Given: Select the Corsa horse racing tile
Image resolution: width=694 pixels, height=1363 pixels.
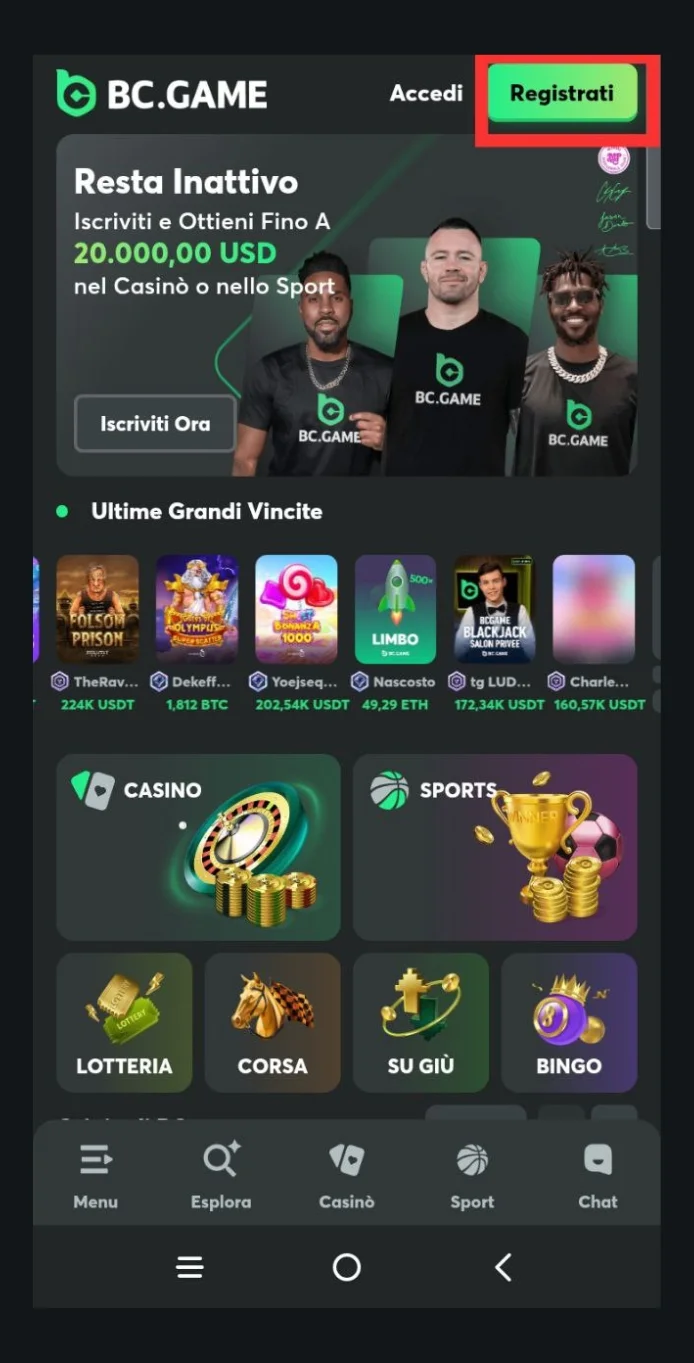Looking at the screenshot, I should 272,1022.
